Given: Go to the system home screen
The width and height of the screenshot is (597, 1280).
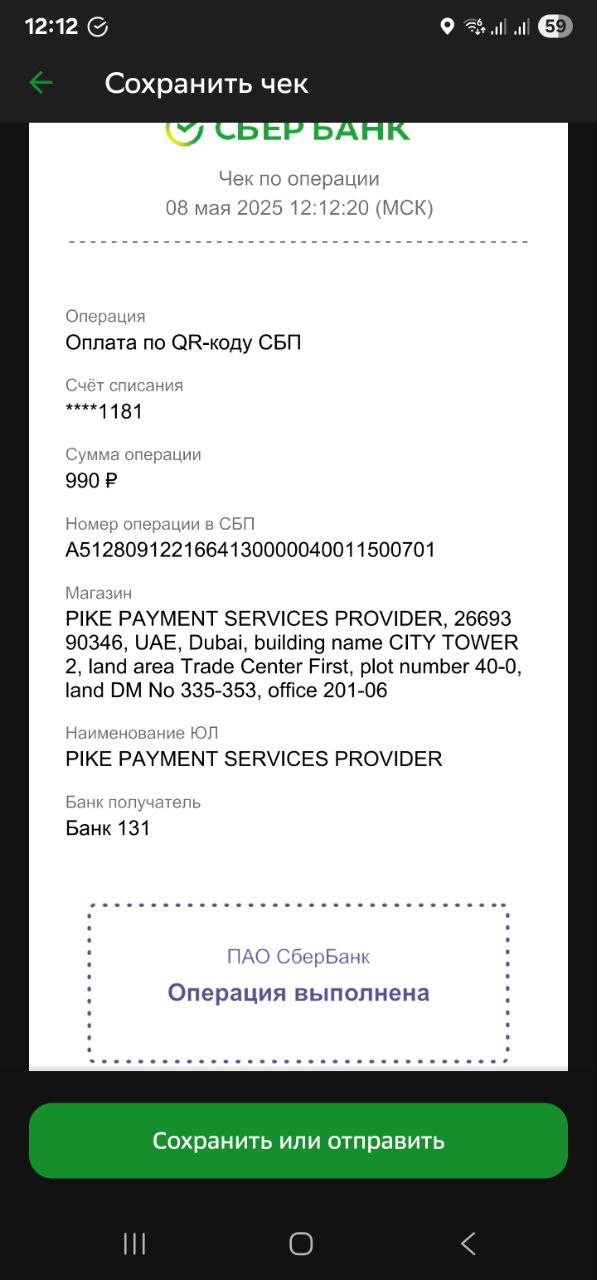Looking at the screenshot, I should click(x=301, y=1243).
